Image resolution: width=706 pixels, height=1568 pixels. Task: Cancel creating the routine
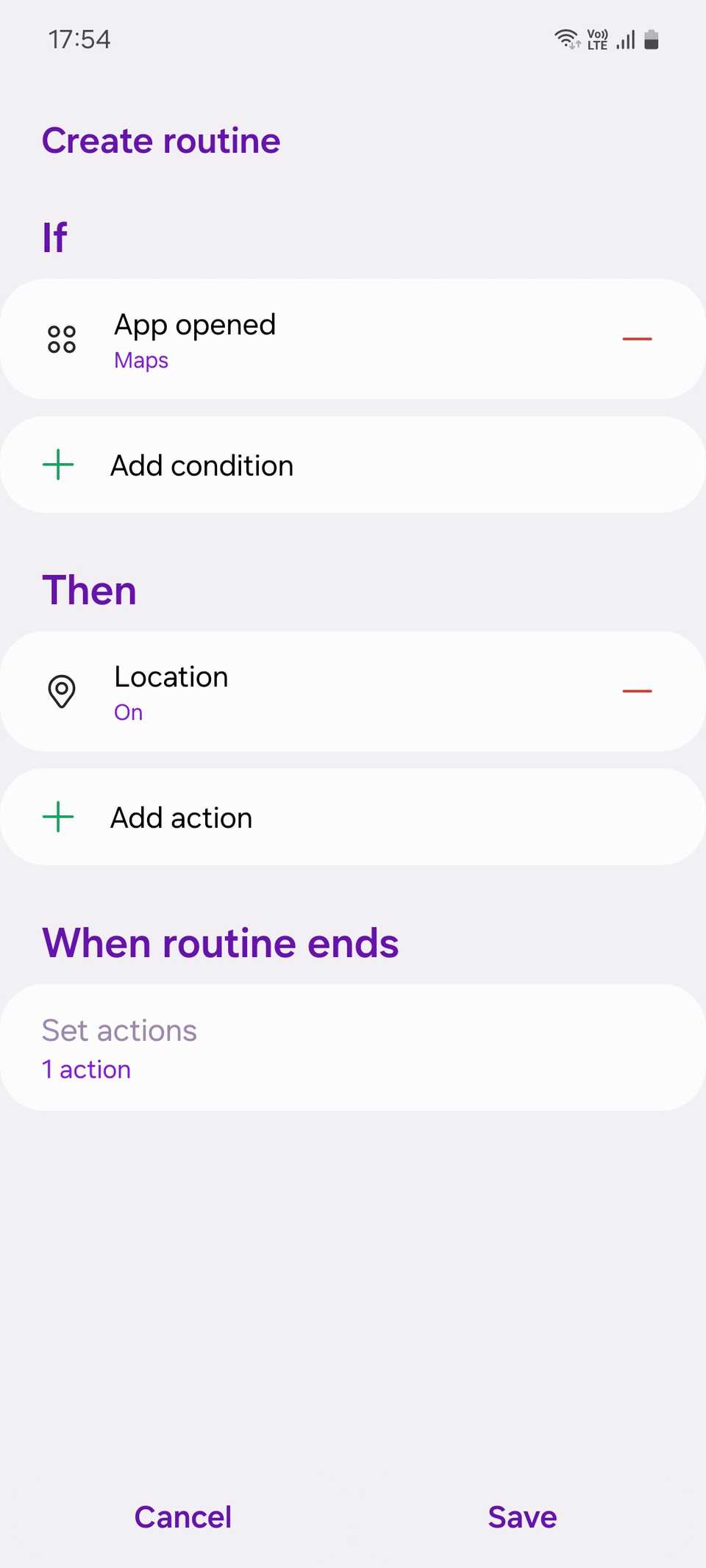pos(182,1517)
